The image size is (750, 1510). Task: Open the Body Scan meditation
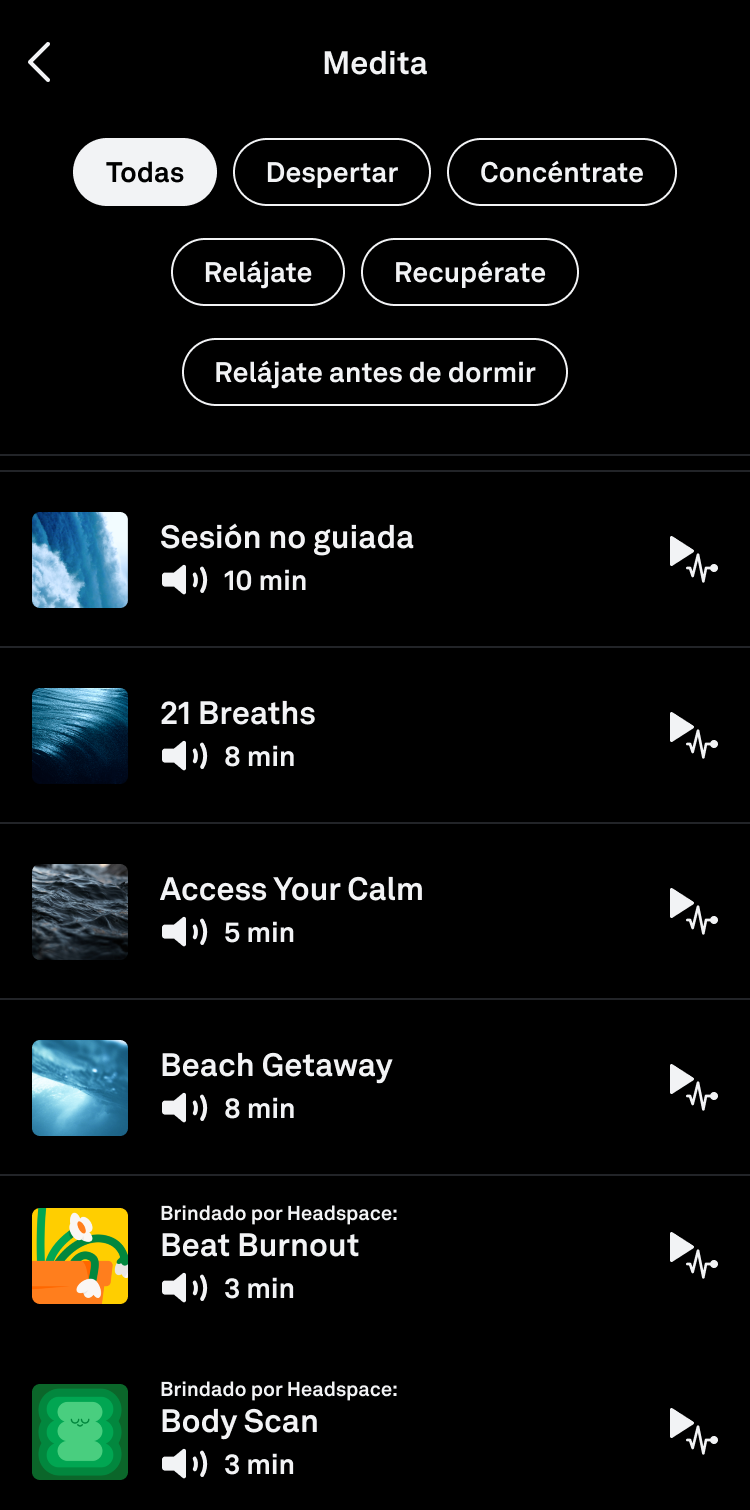coord(239,1430)
